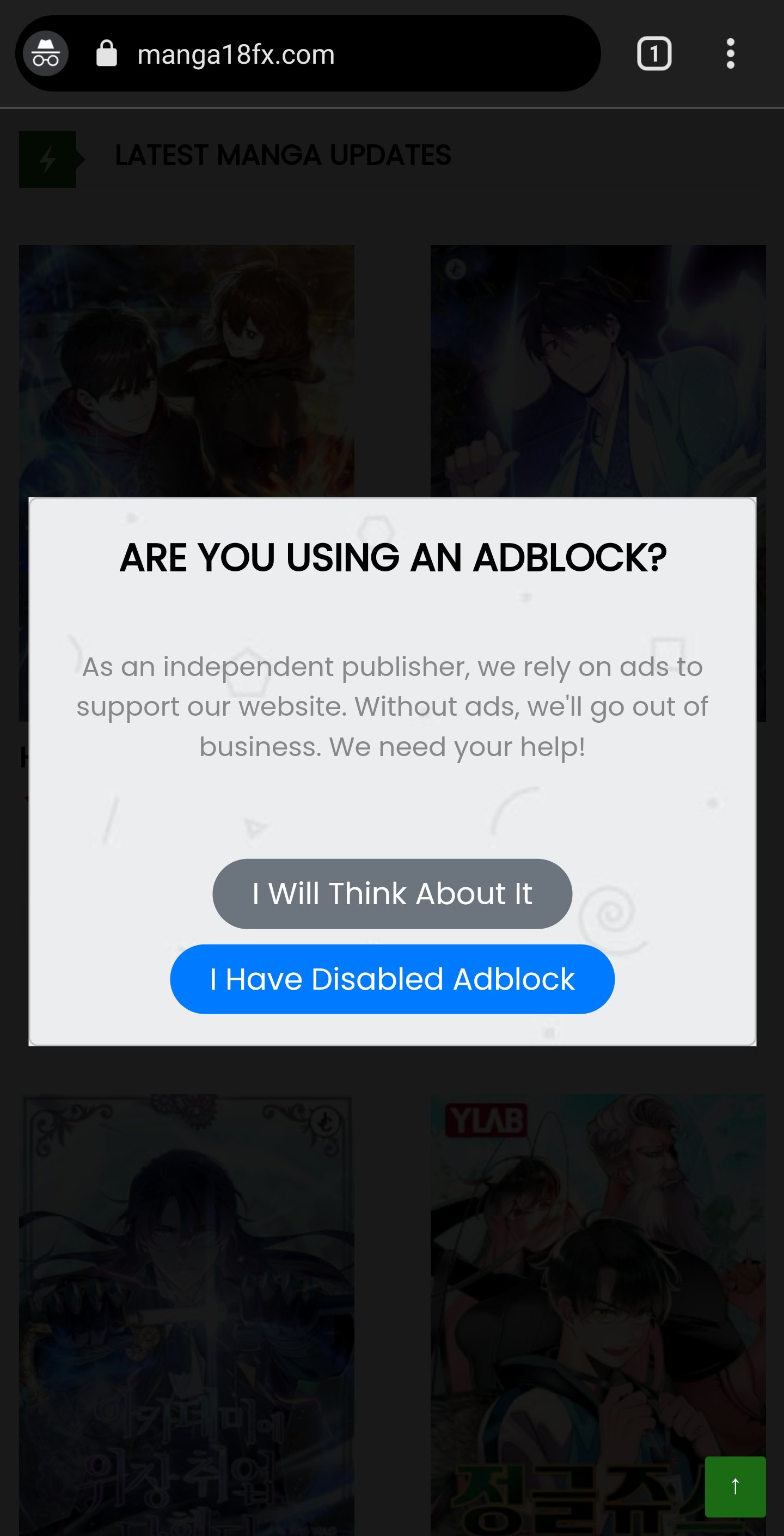Tap the green scroll-to-top arrow button

734,1486
